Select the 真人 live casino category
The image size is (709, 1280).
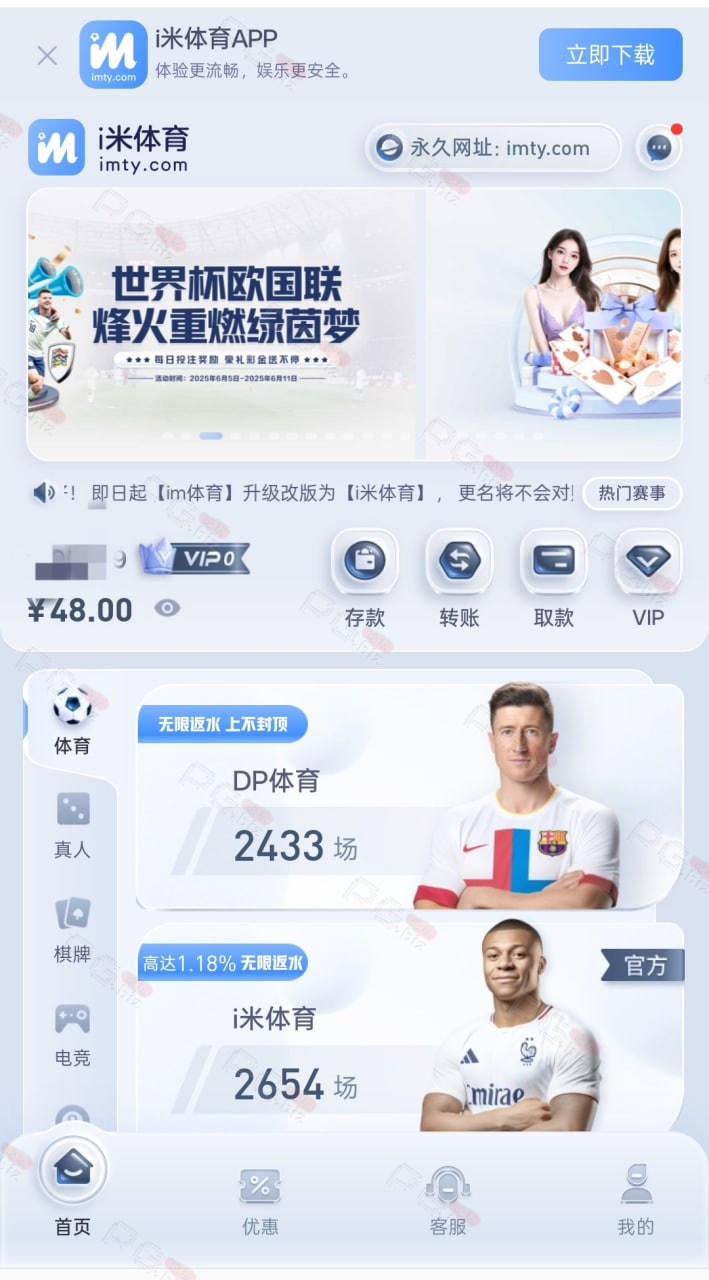[72, 826]
